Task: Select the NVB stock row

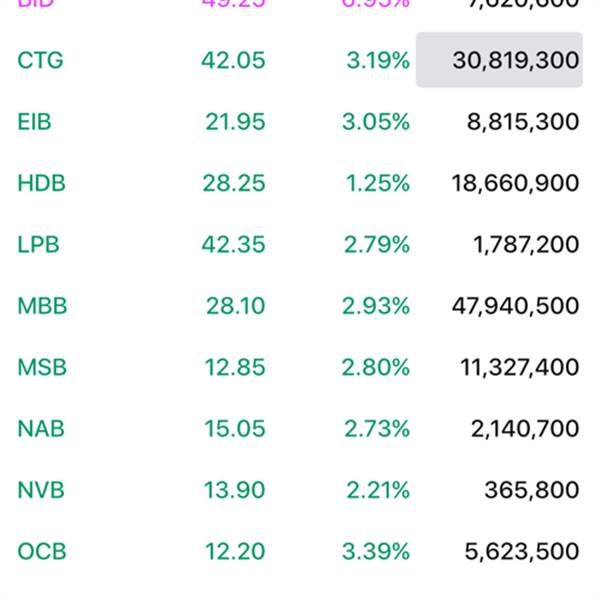Action: pos(40,490)
